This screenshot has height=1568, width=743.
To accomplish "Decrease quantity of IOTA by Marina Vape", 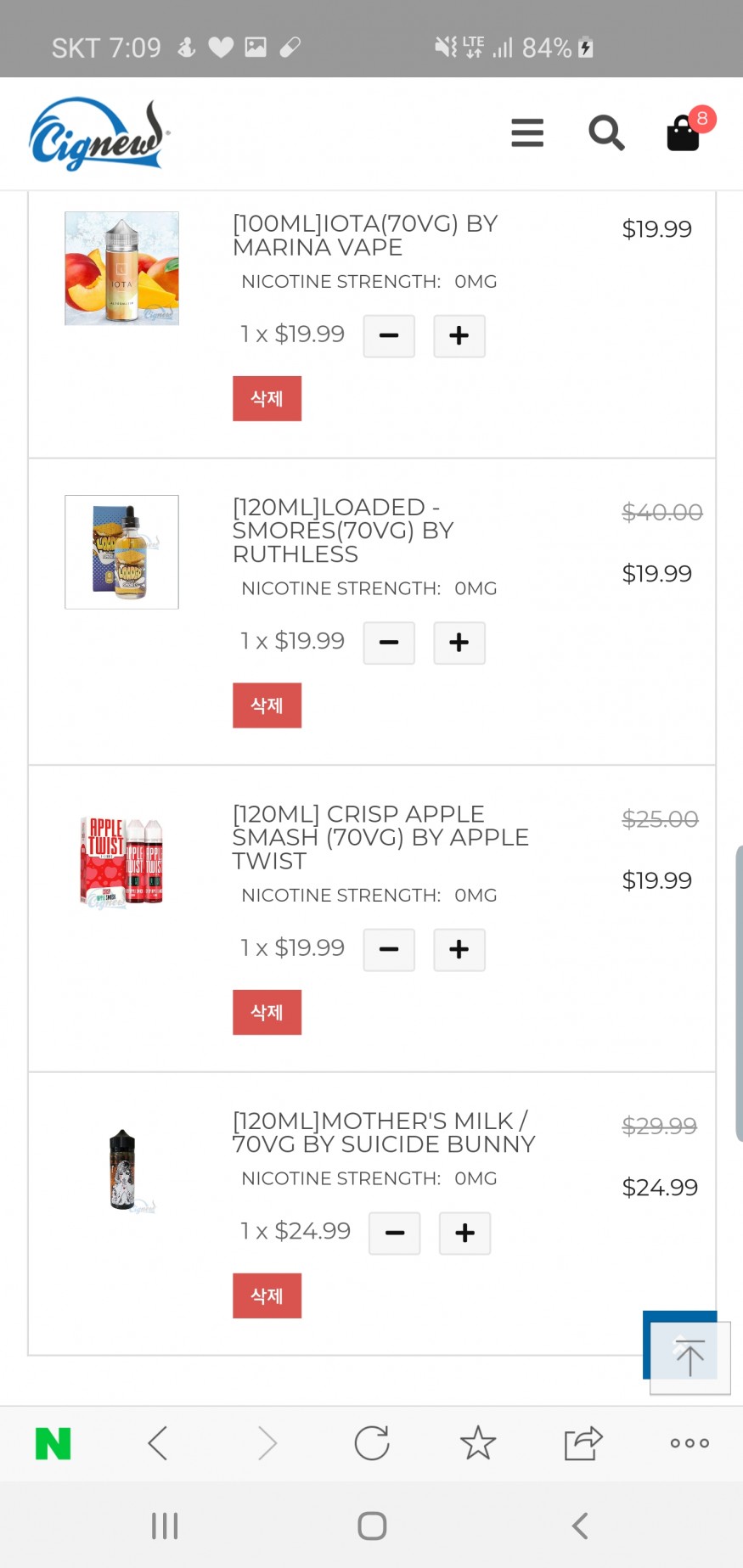I will (x=389, y=336).
